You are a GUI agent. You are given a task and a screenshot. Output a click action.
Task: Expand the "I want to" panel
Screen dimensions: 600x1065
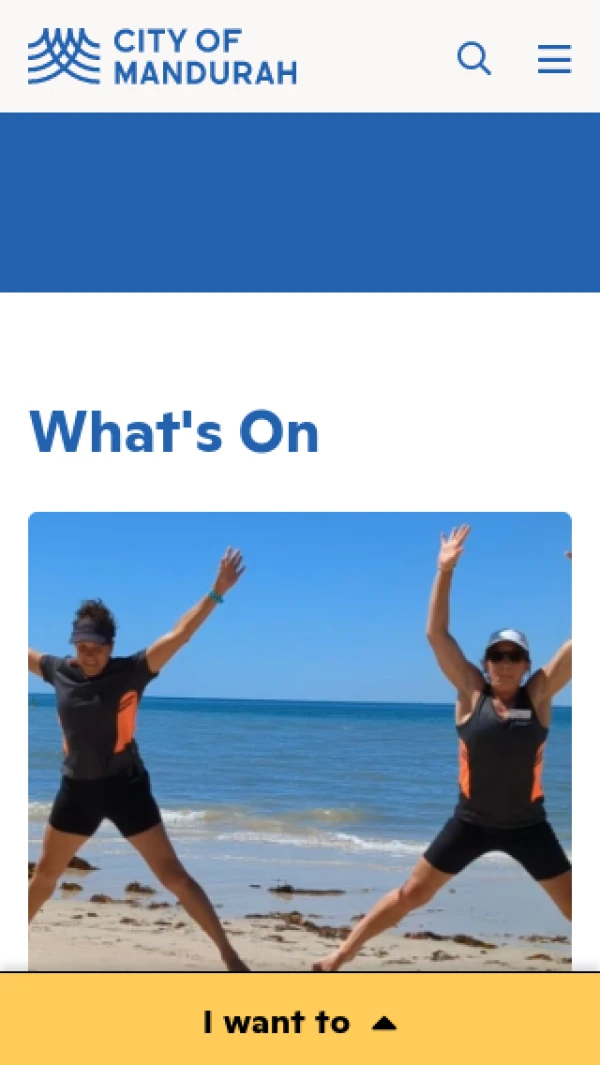(300, 1021)
